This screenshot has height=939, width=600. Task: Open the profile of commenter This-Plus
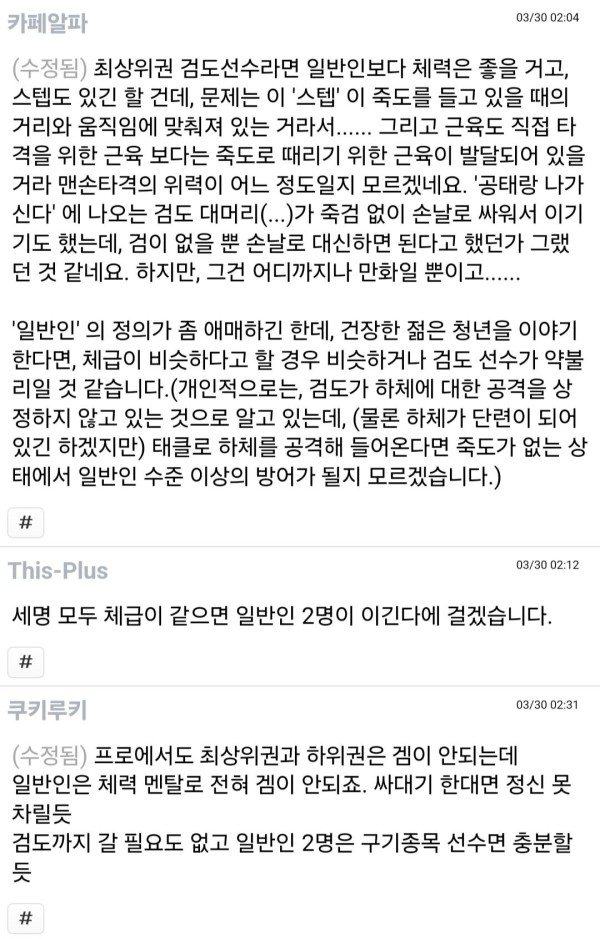(58, 571)
